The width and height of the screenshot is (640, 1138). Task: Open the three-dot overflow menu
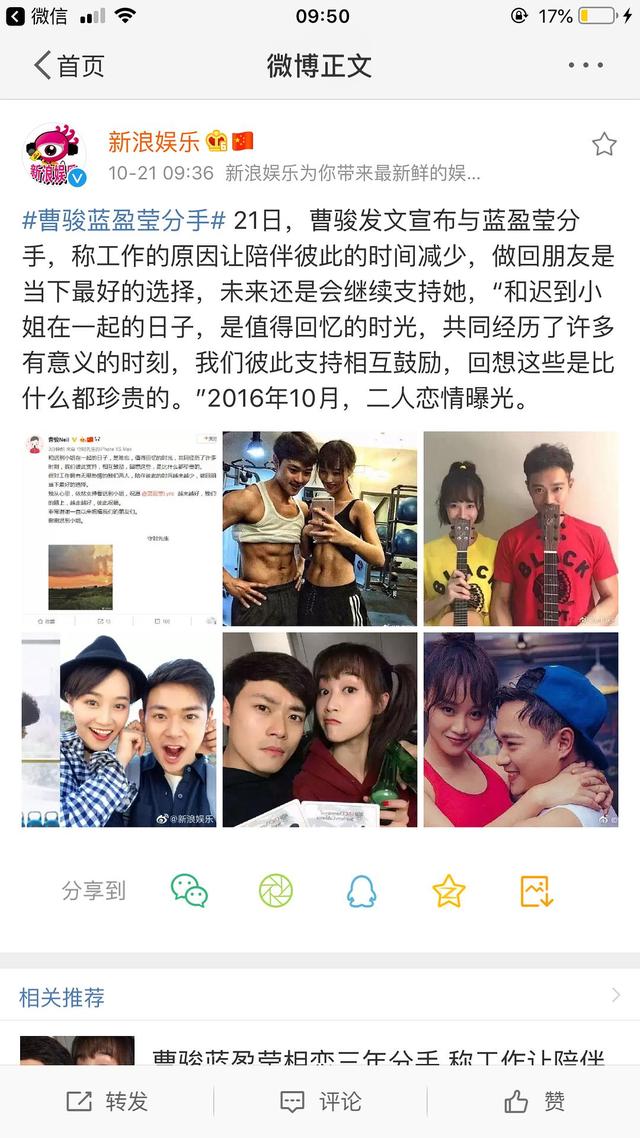pyautogui.click(x=585, y=66)
